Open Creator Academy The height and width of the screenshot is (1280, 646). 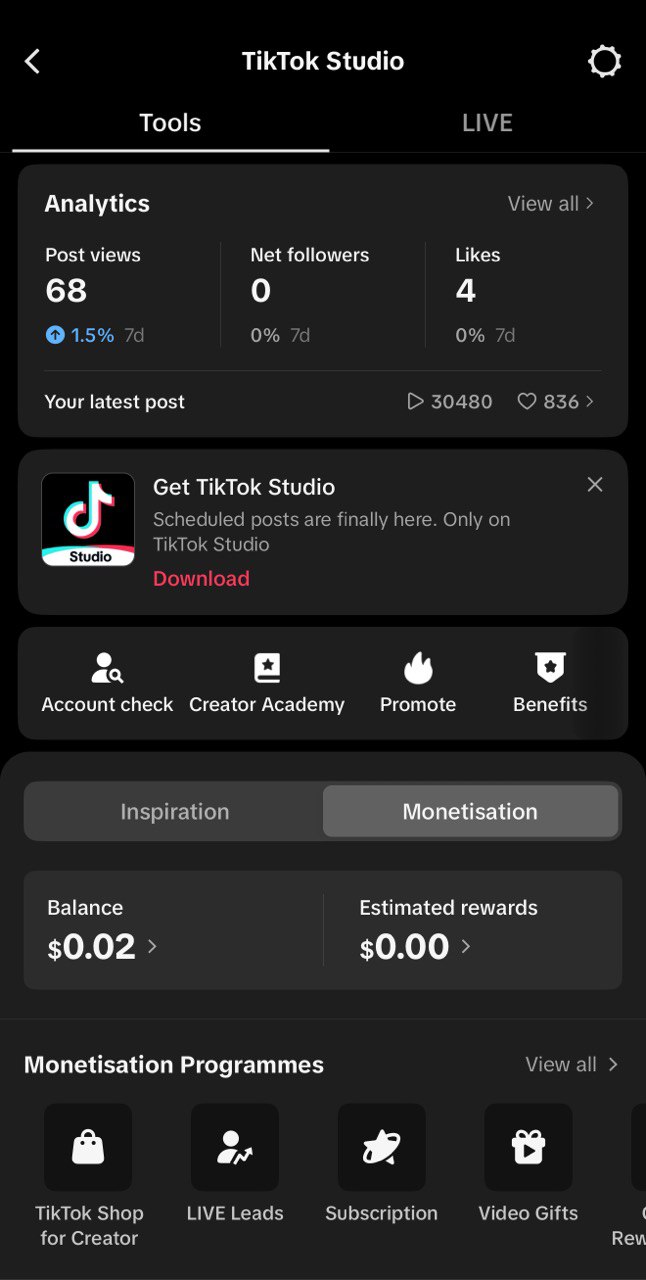click(x=267, y=683)
